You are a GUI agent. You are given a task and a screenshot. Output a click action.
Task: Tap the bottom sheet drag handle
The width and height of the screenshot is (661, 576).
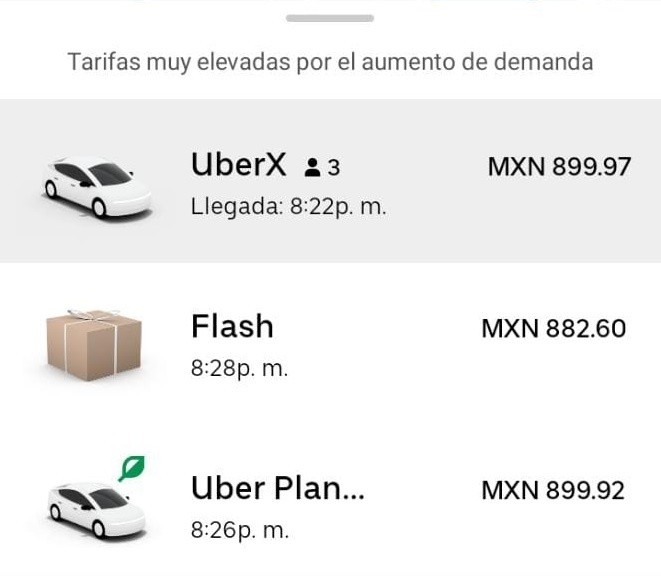(330, 18)
